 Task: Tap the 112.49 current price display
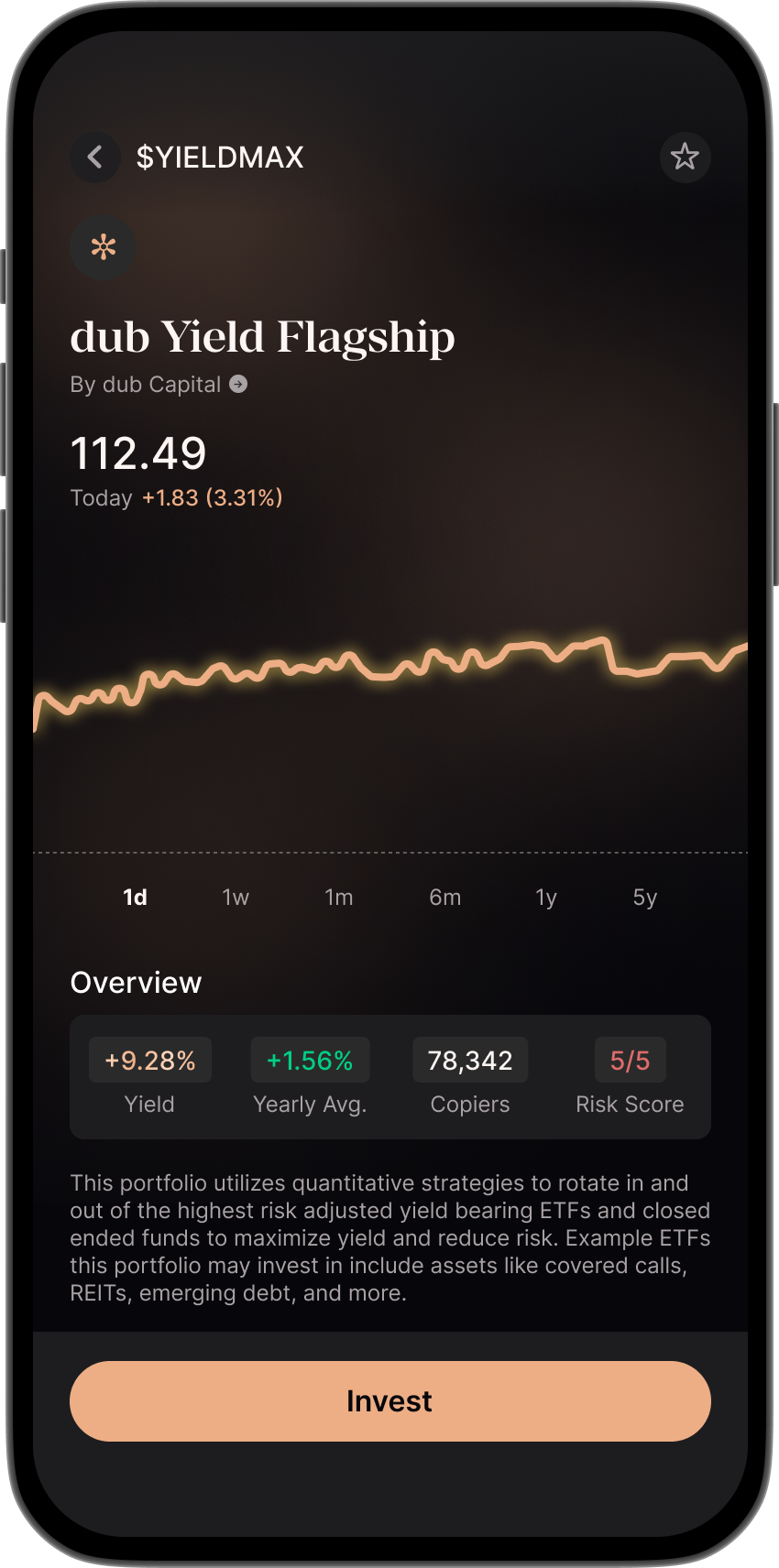point(138,453)
